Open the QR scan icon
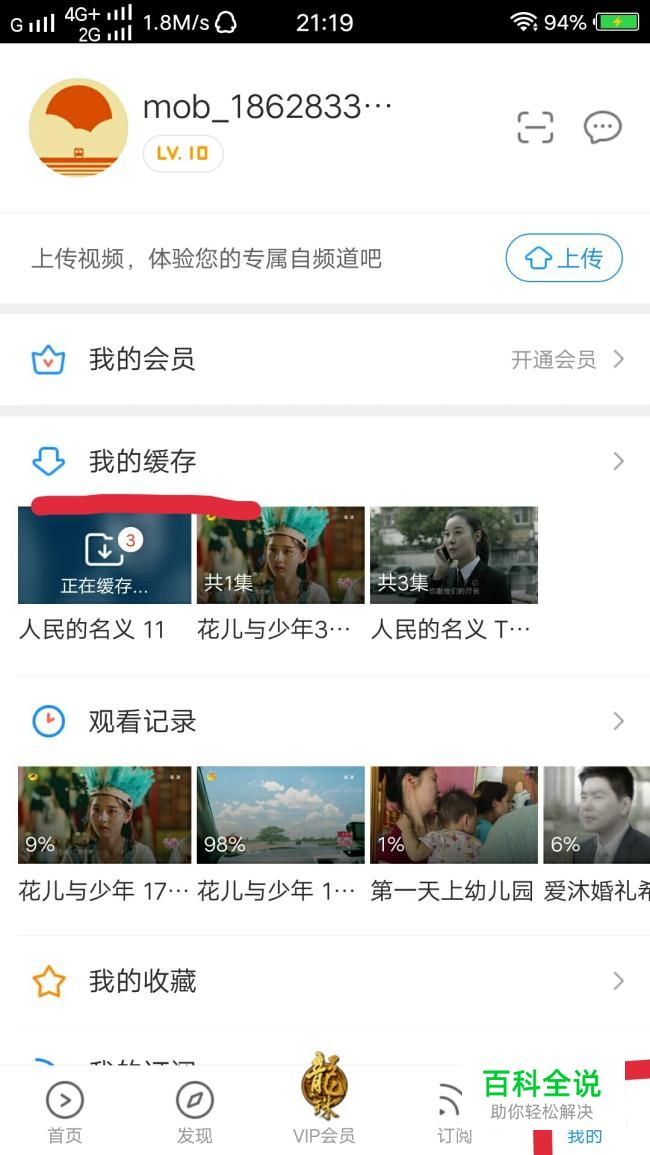 pyautogui.click(x=535, y=128)
